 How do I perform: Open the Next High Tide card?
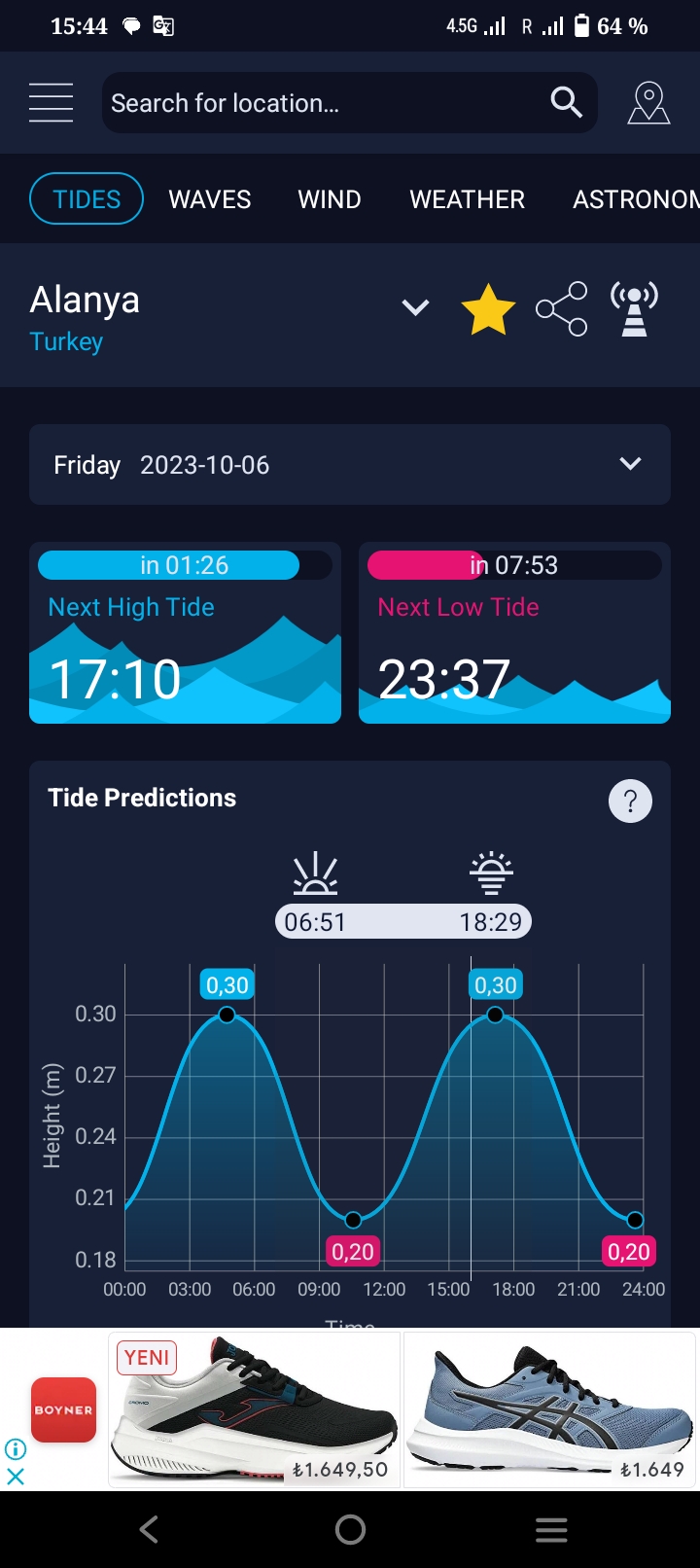pyautogui.click(x=185, y=633)
